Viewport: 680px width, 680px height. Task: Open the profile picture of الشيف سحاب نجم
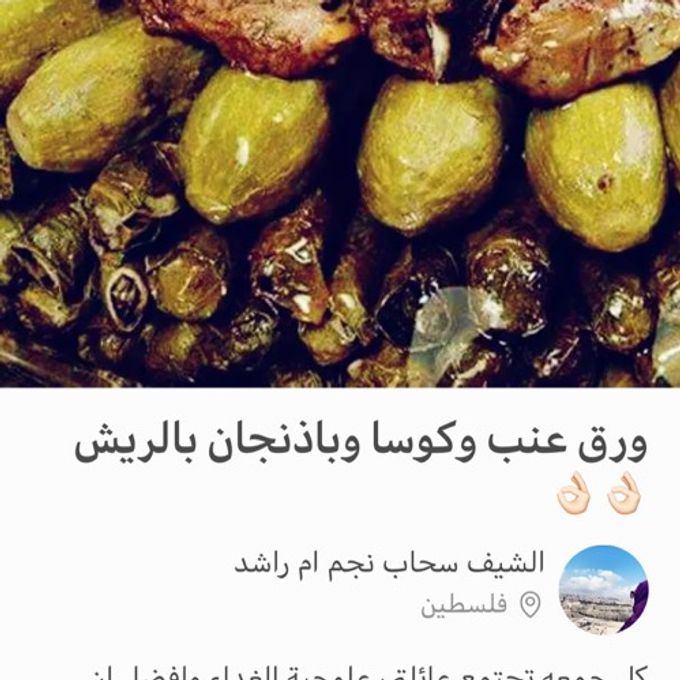click(x=603, y=589)
